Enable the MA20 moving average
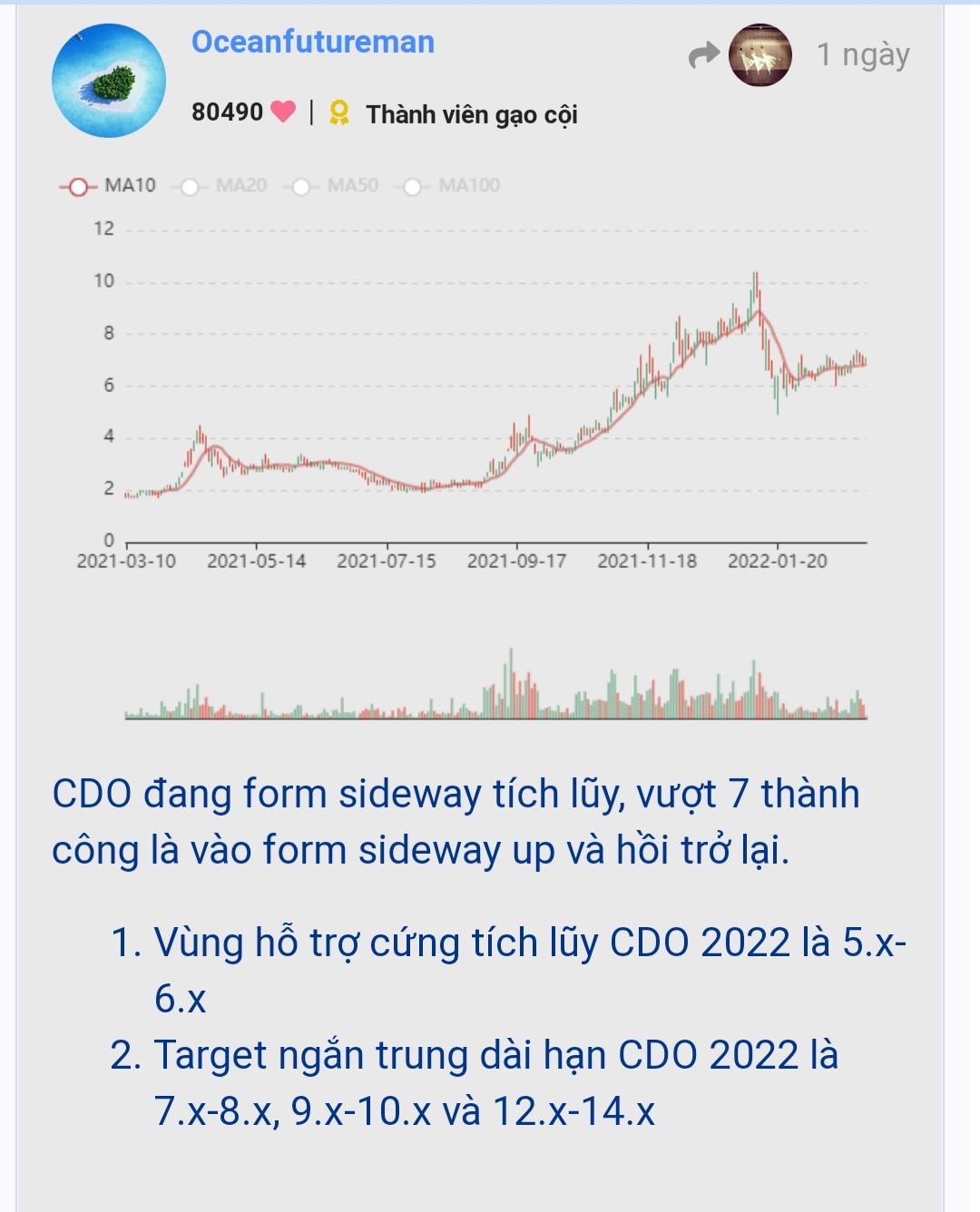The width and height of the screenshot is (980, 1212). coord(223,186)
